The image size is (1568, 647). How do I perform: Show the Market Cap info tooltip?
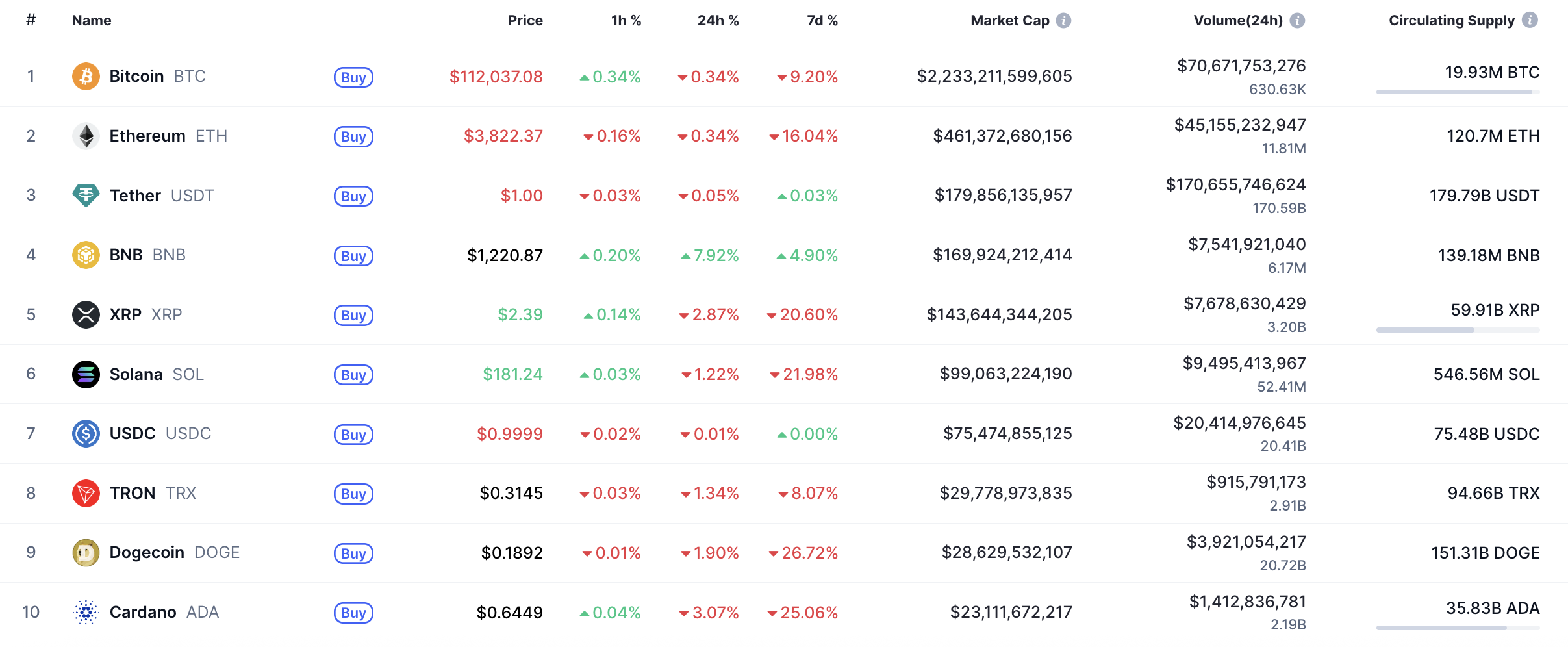(1063, 21)
